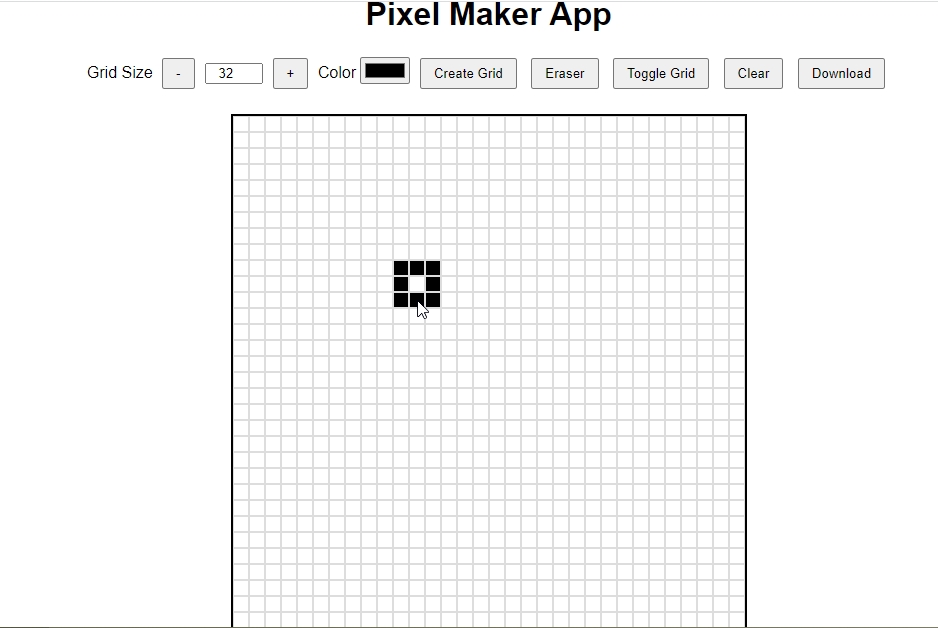
Task: Open the black color picker
Action: [x=385, y=71]
